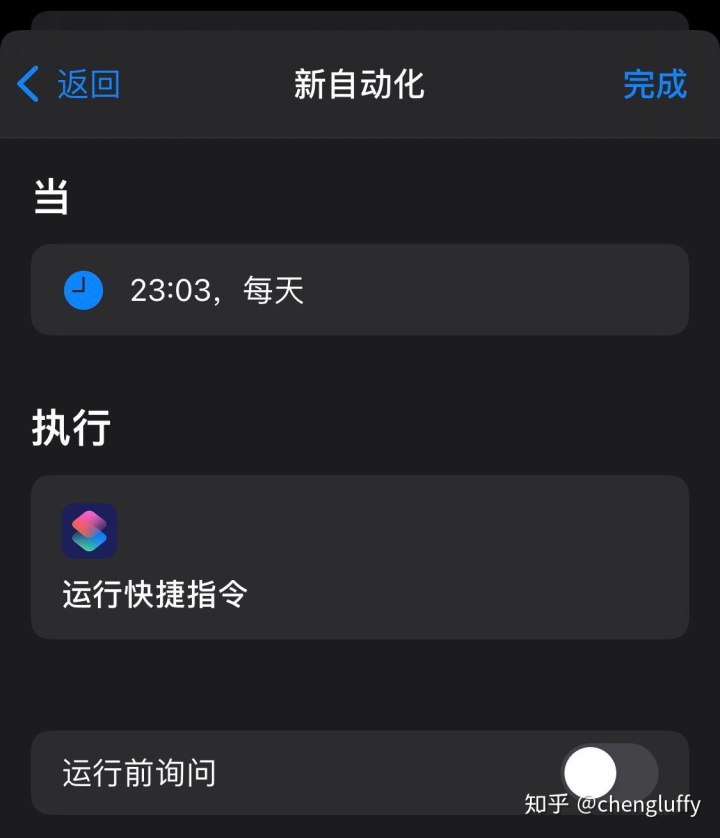Image resolution: width=720 pixels, height=838 pixels.
Task: Go back with 返回
Action: pyautogui.click(x=70, y=84)
